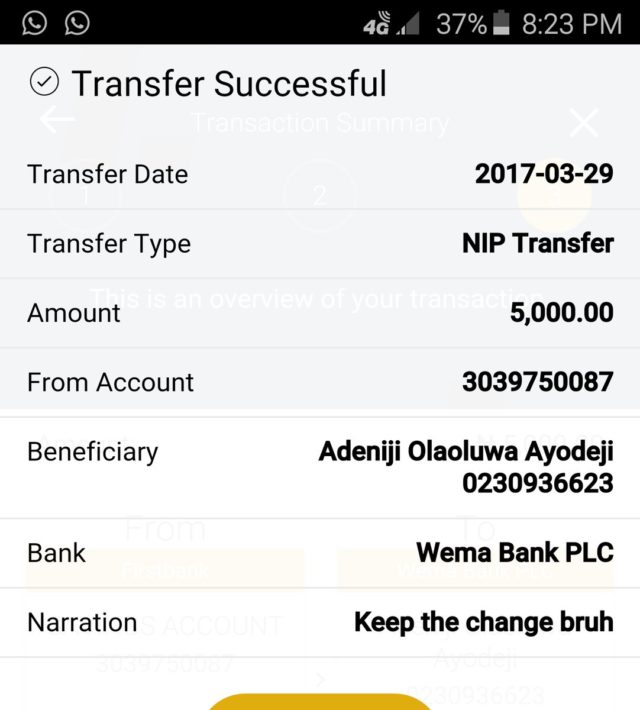Go back using the left arrow
The height and width of the screenshot is (710, 640).
pos(57,121)
